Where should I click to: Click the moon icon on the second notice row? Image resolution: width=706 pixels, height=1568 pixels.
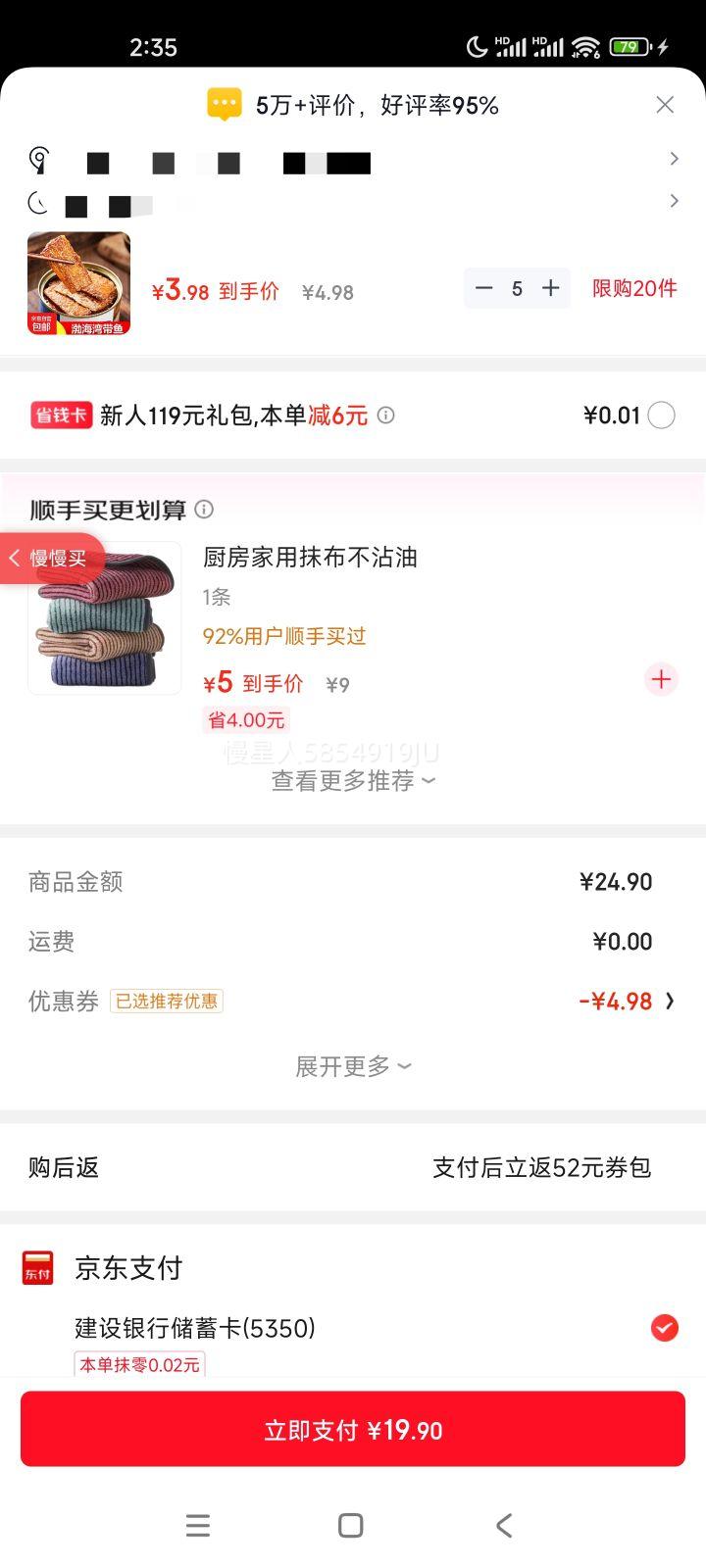click(x=36, y=201)
